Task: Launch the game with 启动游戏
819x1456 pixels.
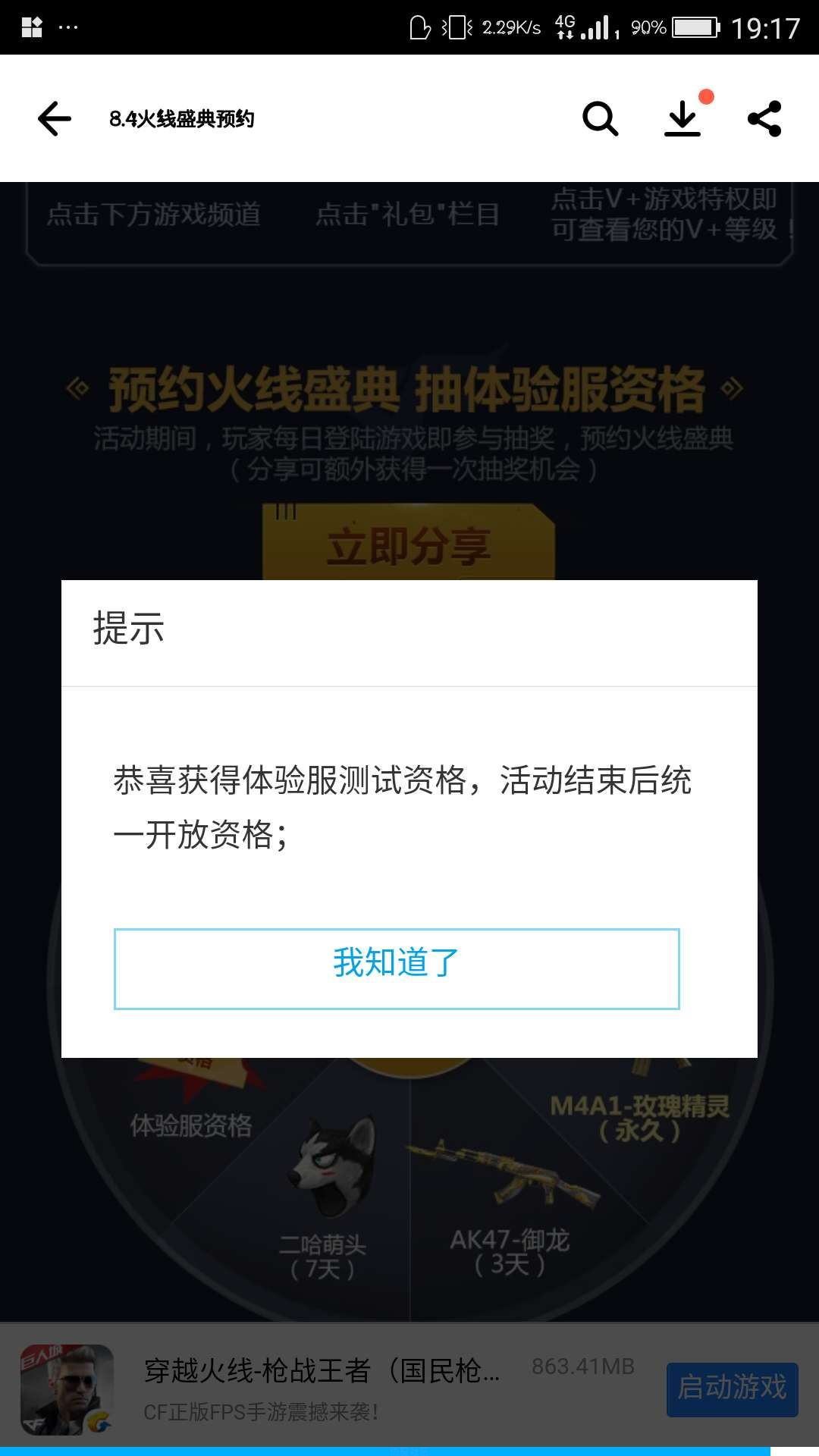Action: [x=732, y=1389]
